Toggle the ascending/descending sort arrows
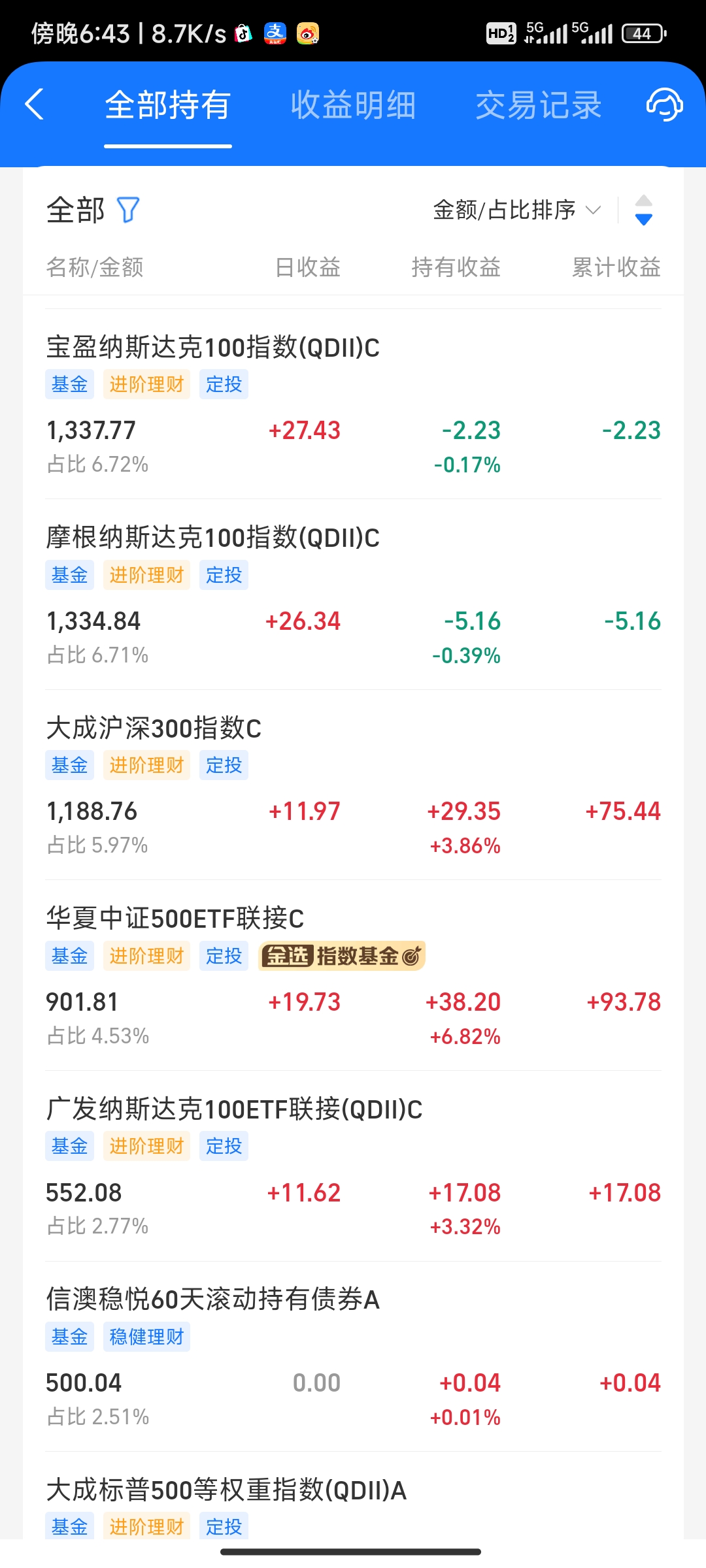 click(x=644, y=210)
